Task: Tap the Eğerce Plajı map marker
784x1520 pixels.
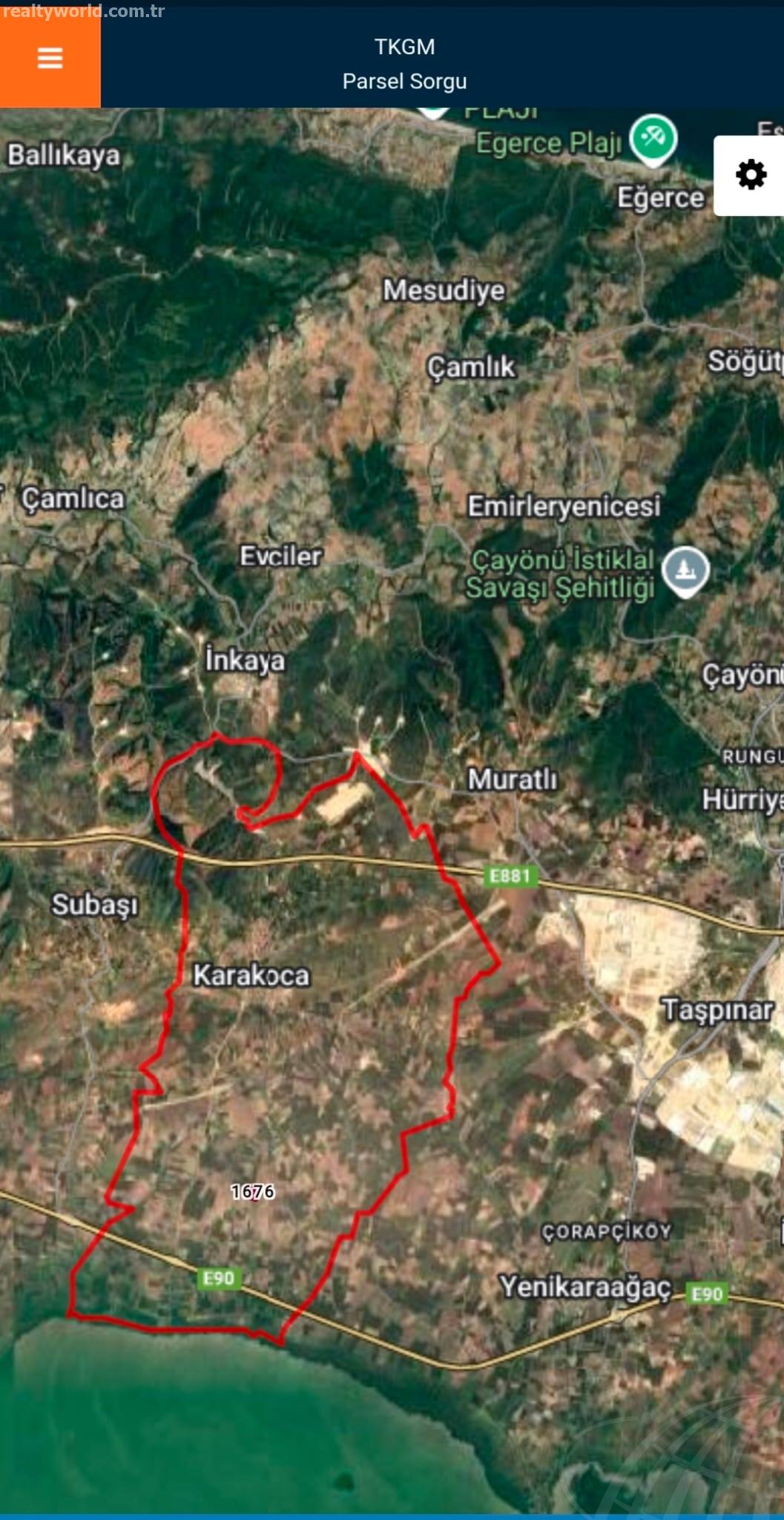Action: (x=653, y=139)
